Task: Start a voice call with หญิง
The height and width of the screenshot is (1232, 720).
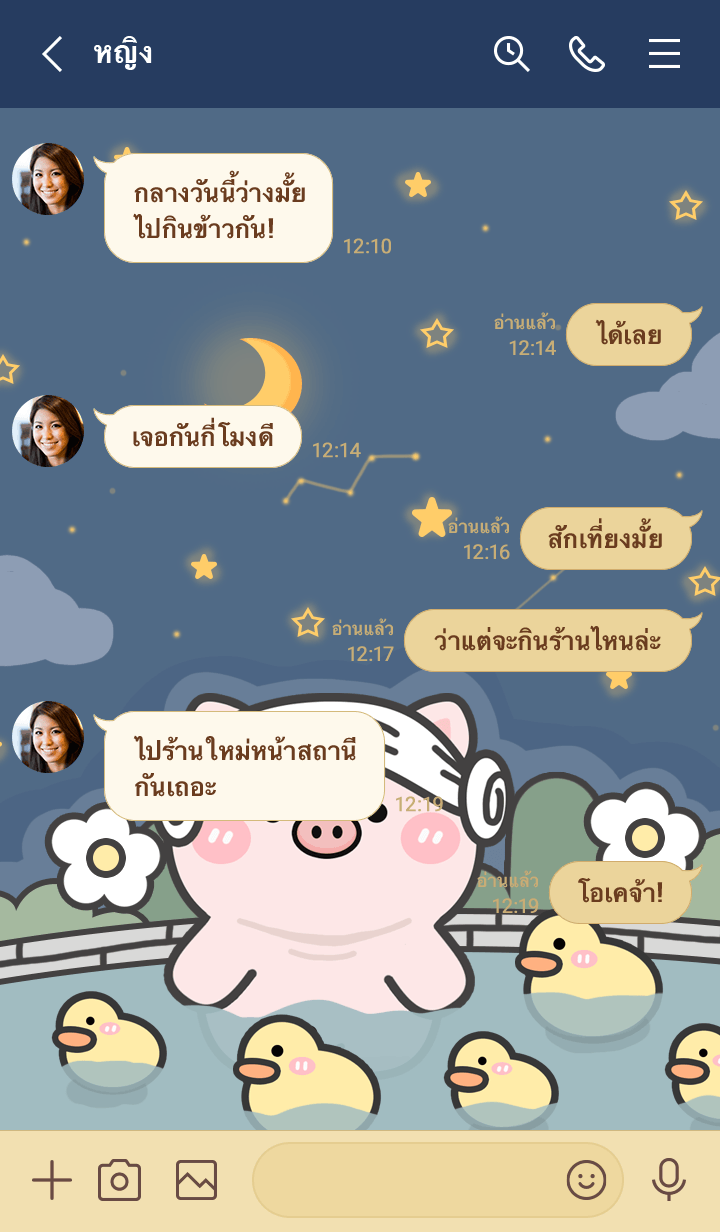Action: coord(587,54)
